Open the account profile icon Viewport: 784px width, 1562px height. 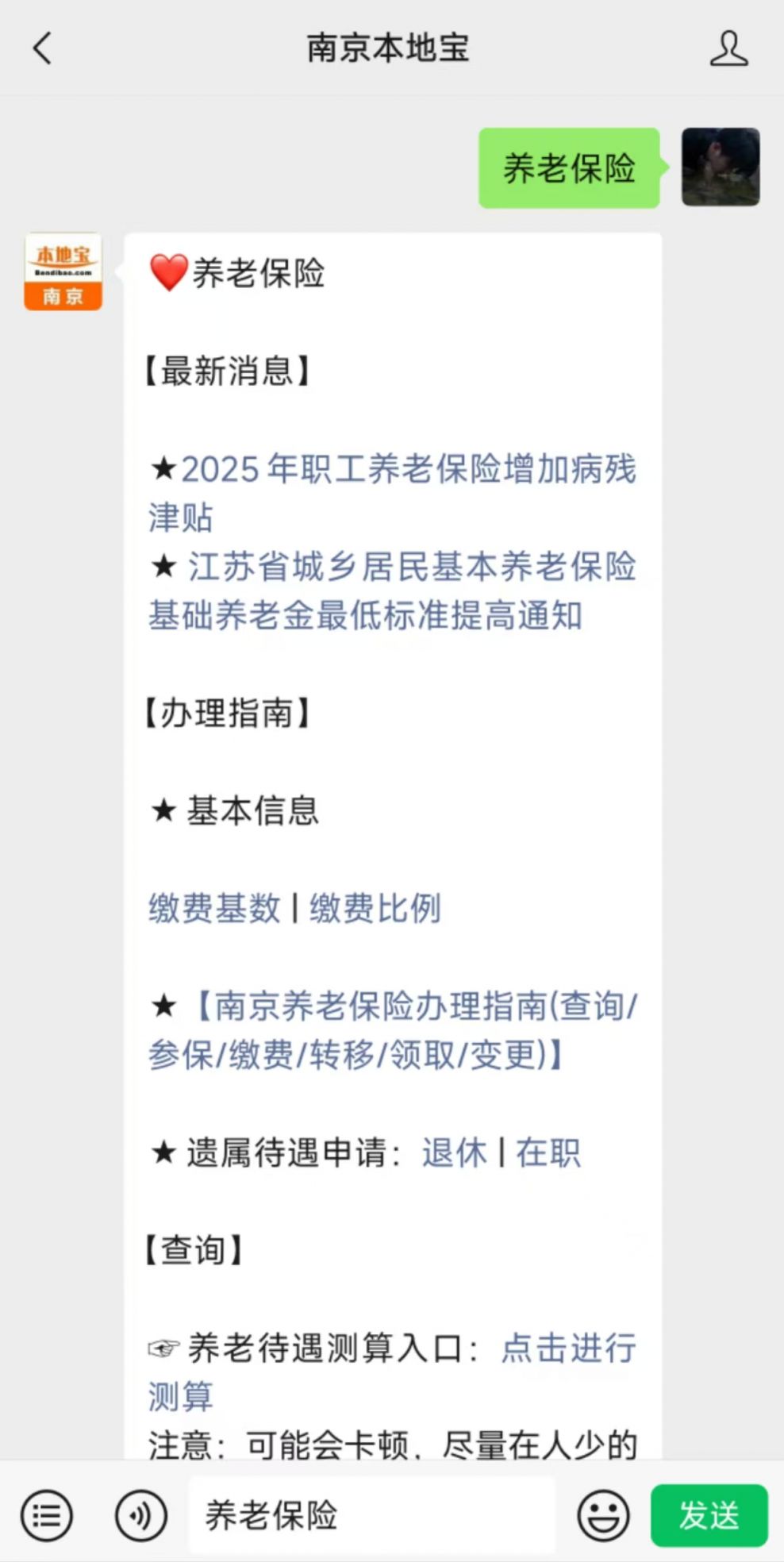tap(728, 48)
